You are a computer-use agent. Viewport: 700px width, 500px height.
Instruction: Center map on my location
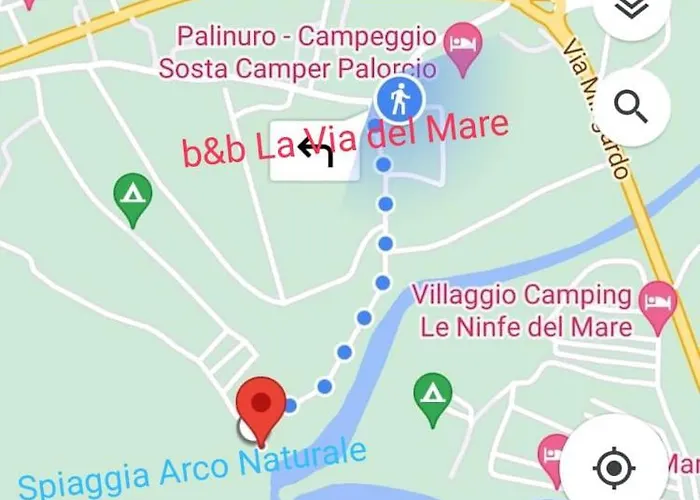coord(612,467)
